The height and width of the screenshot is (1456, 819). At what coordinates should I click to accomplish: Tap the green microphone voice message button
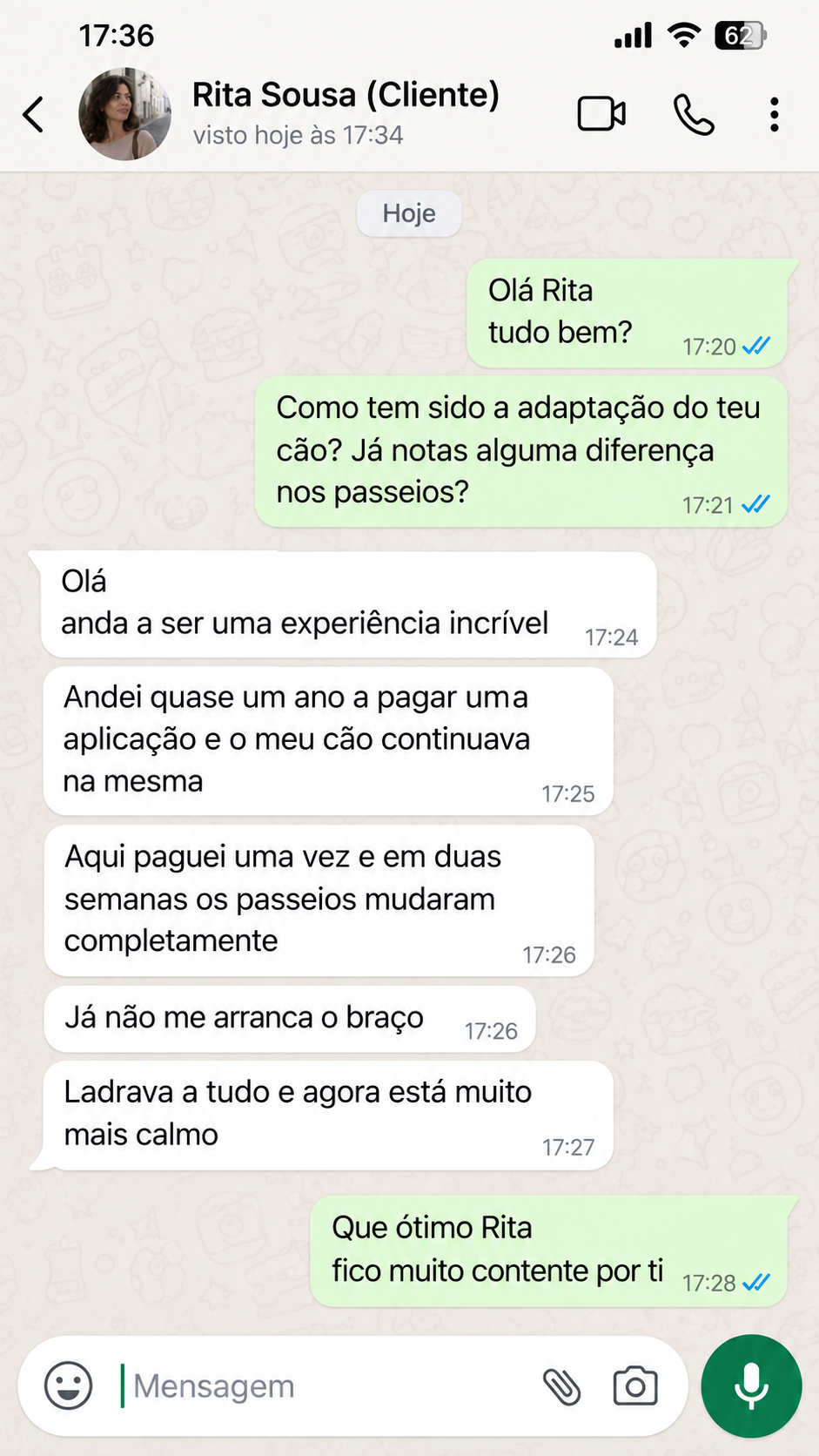(x=751, y=1386)
